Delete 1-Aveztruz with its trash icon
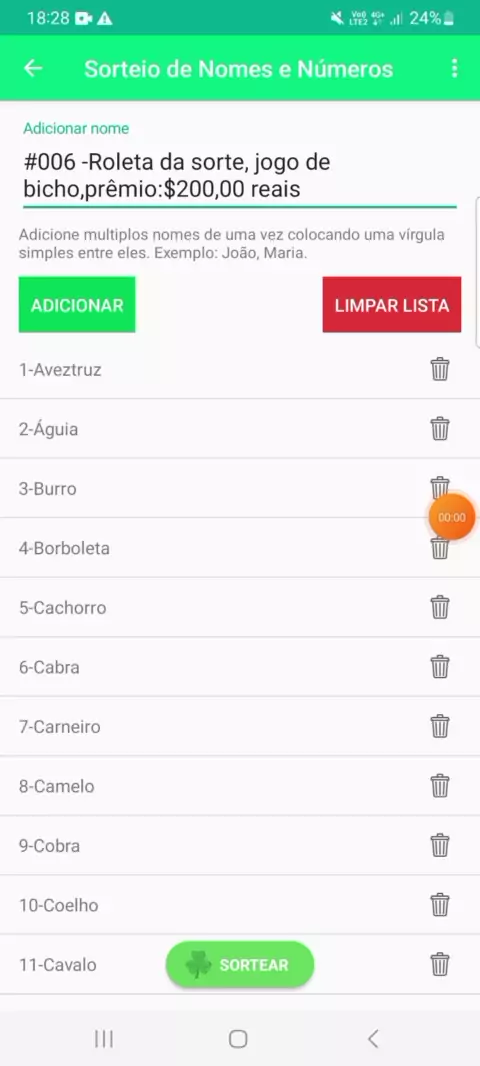Image resolution: width=480 pixels, height=1066 pixels. (x=440, y=369)
